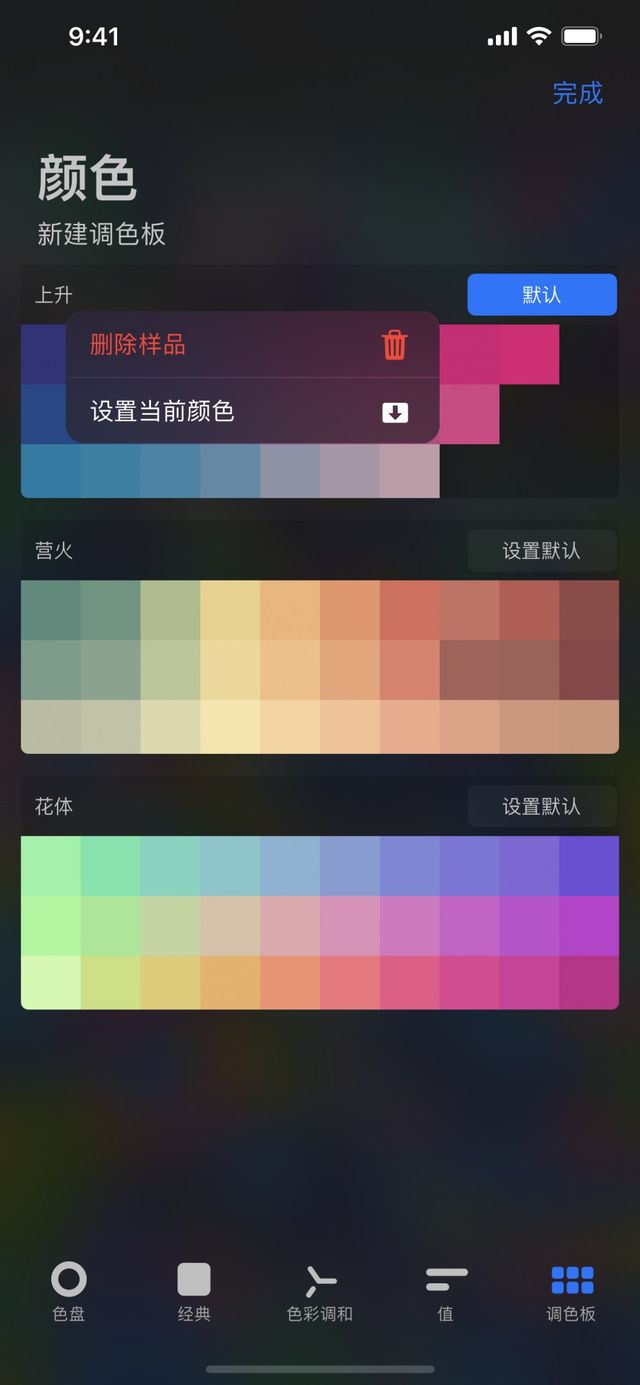The height and width of the screenshot is (1385, 640).
Task: Switch to the 值 tab
Action: tap(446, 1291)
